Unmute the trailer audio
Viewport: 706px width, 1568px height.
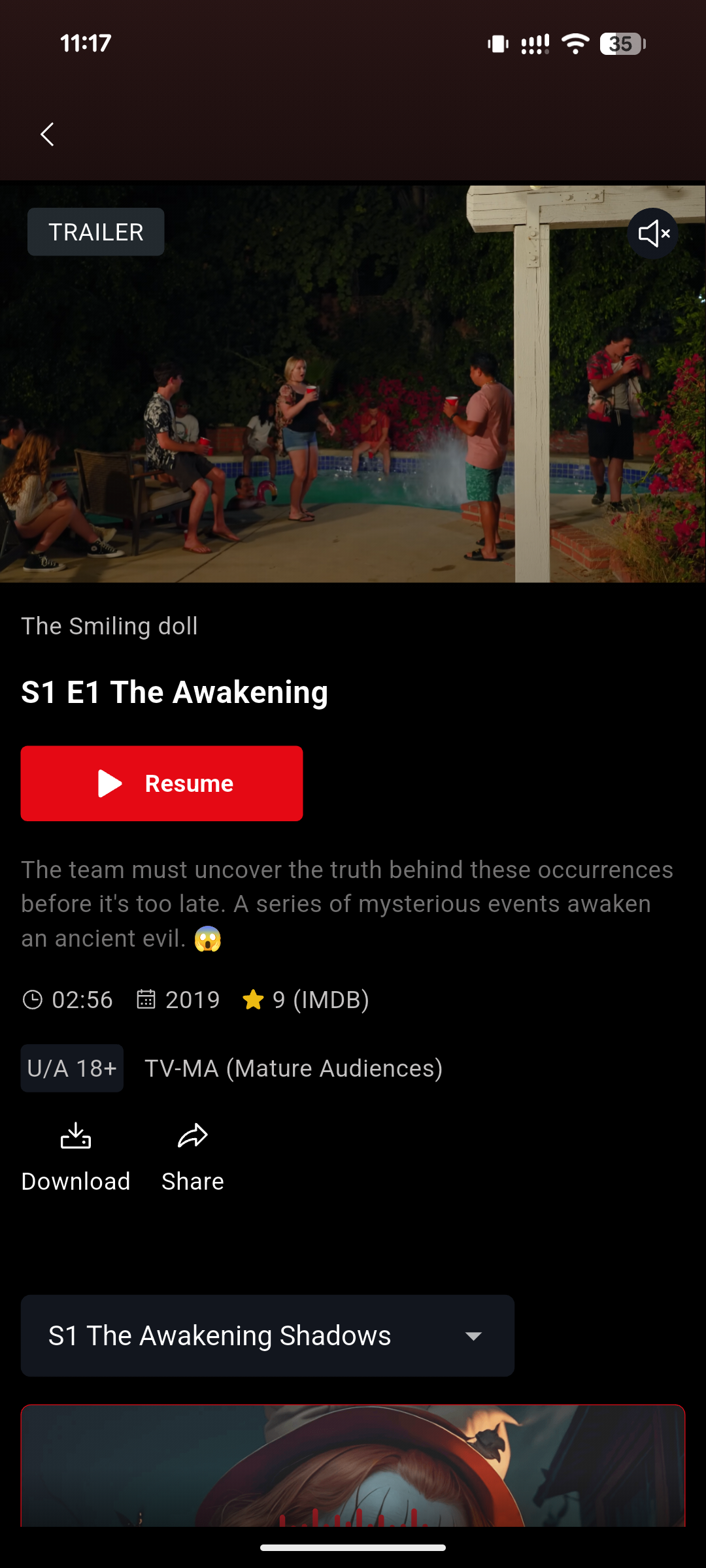pos(653,233)
